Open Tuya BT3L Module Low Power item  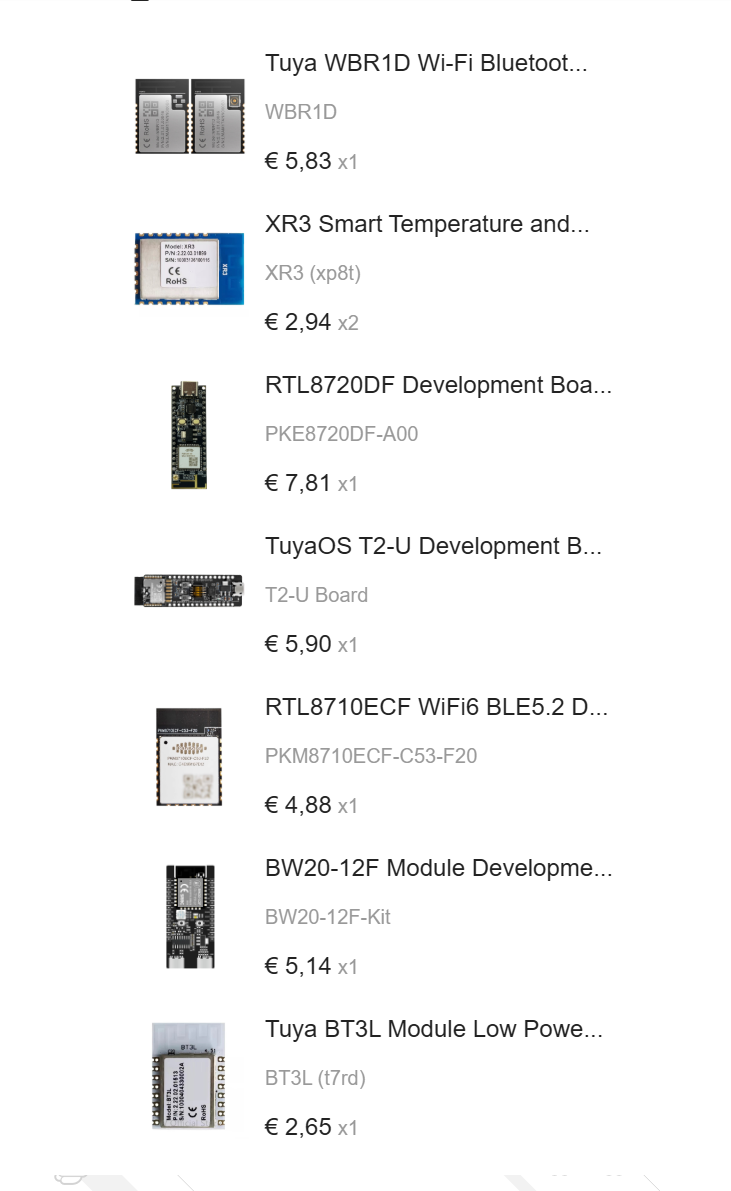433,1029
